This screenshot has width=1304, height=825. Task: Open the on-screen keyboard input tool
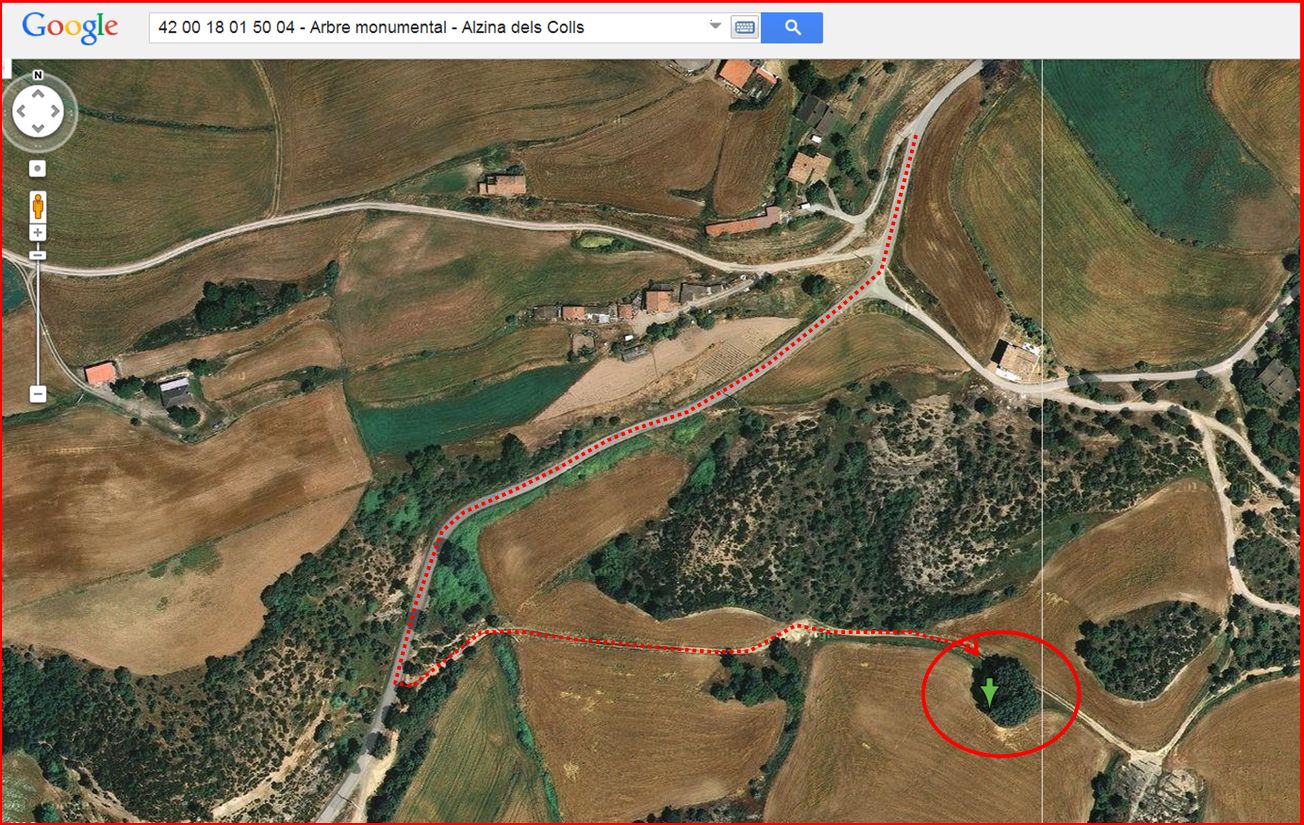point(744,27)
